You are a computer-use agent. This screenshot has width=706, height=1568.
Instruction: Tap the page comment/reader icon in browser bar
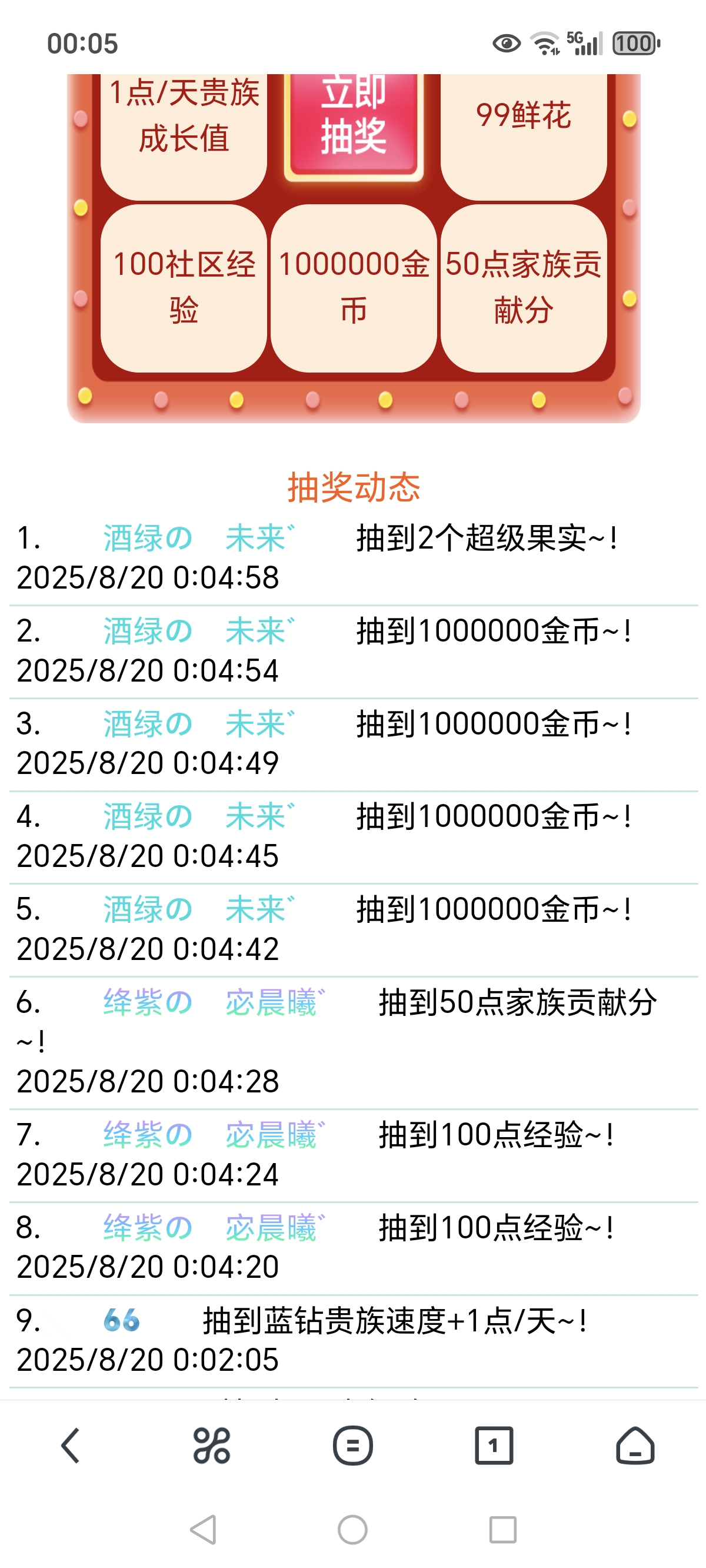click(x=353, y=1444)
